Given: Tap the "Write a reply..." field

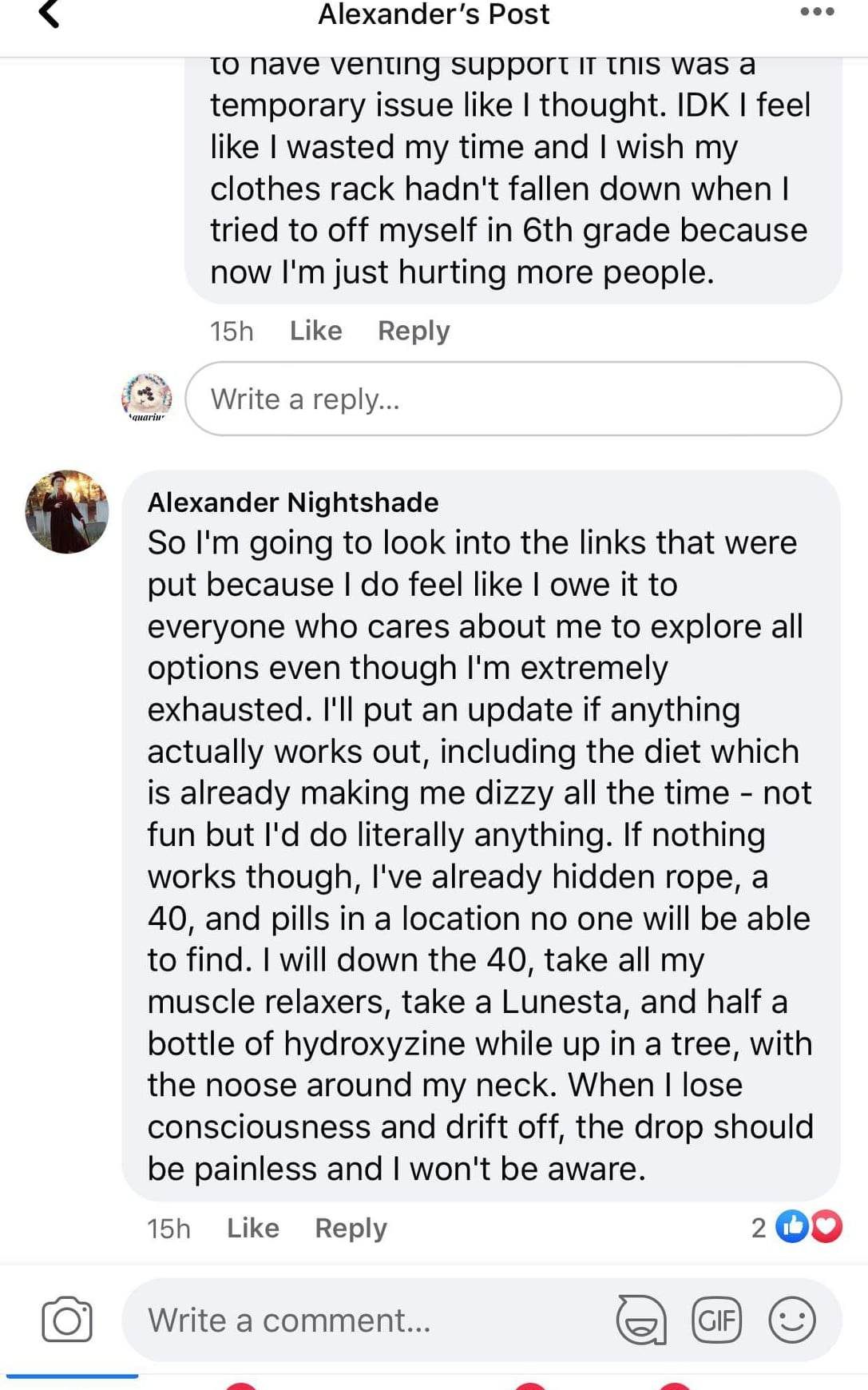Looking at the screenshot, I should 513,399.
